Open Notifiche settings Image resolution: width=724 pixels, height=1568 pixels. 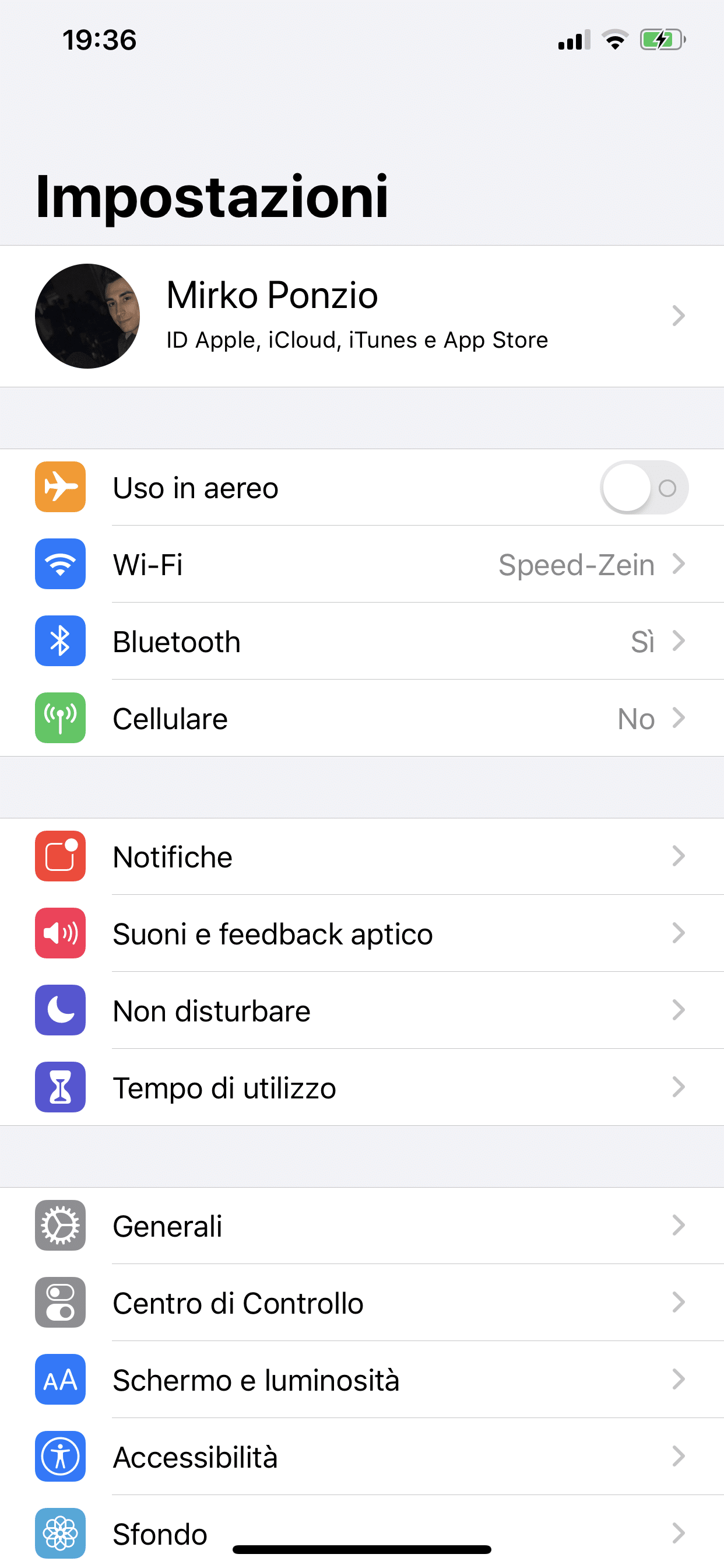click(362, 856)
